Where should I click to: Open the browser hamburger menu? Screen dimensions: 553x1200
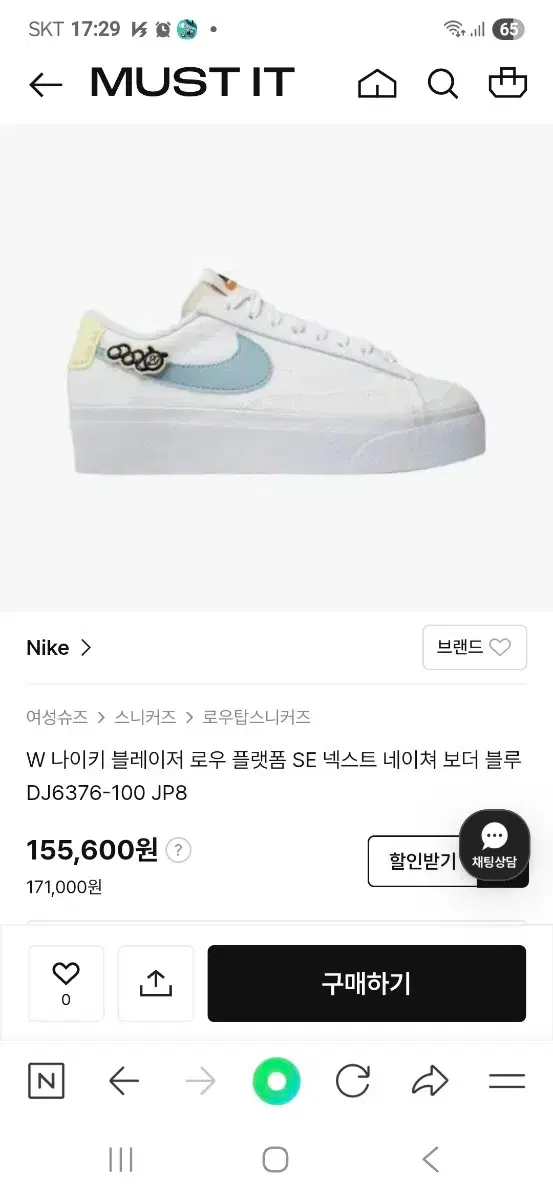click(507, 1081)
